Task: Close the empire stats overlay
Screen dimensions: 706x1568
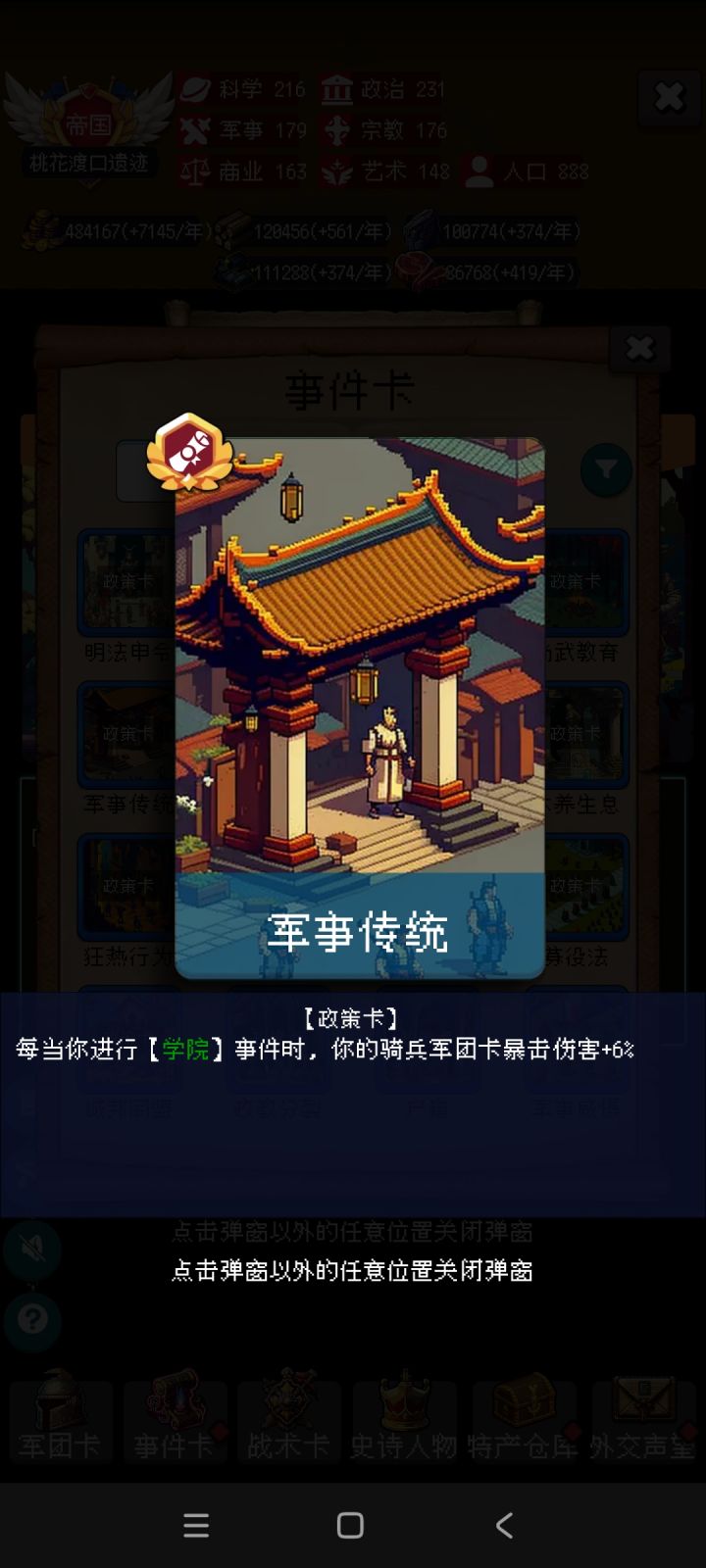Action: [669, 97]
